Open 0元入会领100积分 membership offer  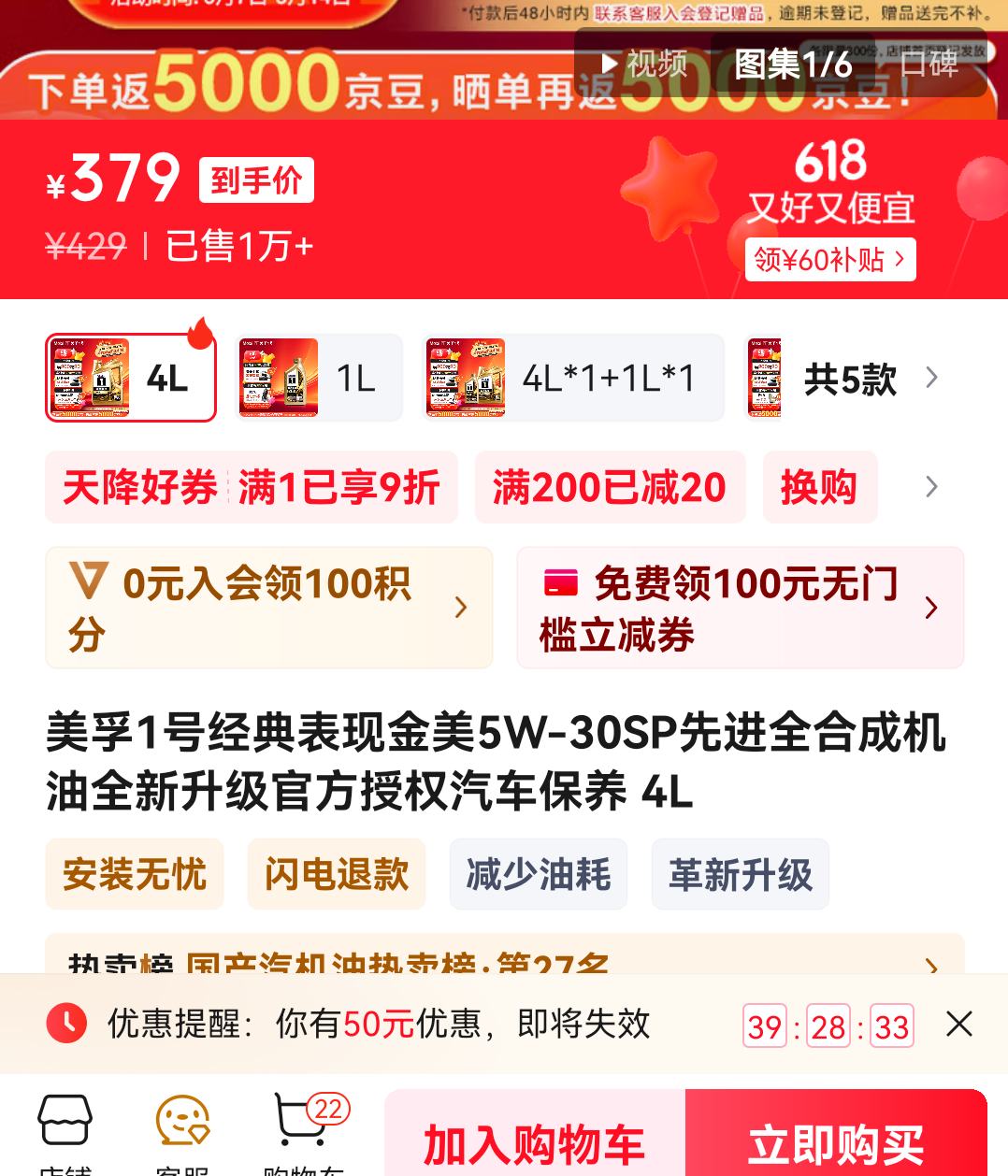[x=268, y=608]
